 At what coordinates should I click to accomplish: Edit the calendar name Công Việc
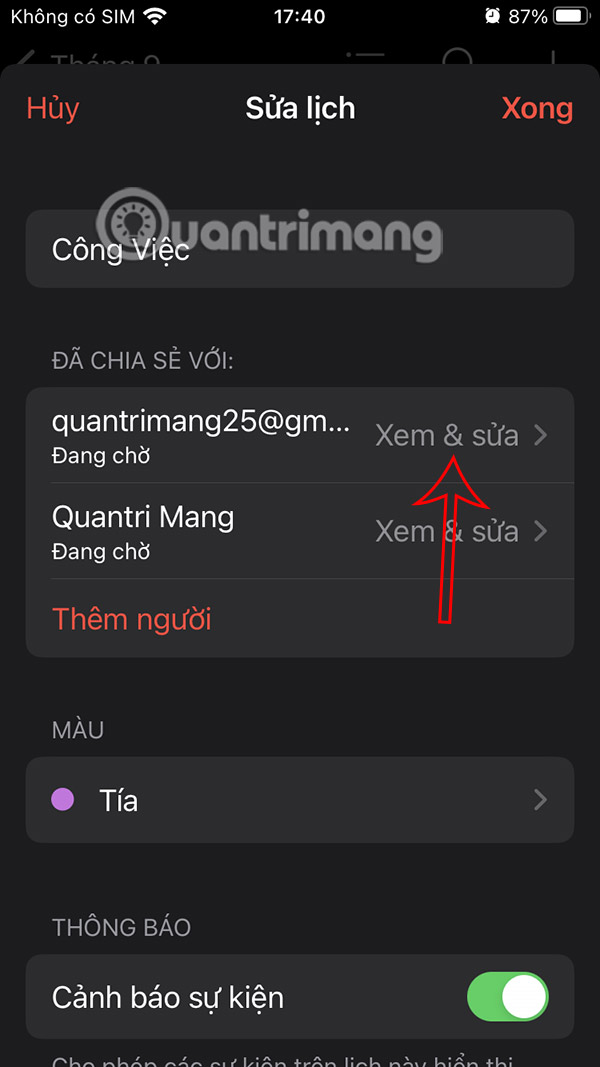tap(299, 249)
